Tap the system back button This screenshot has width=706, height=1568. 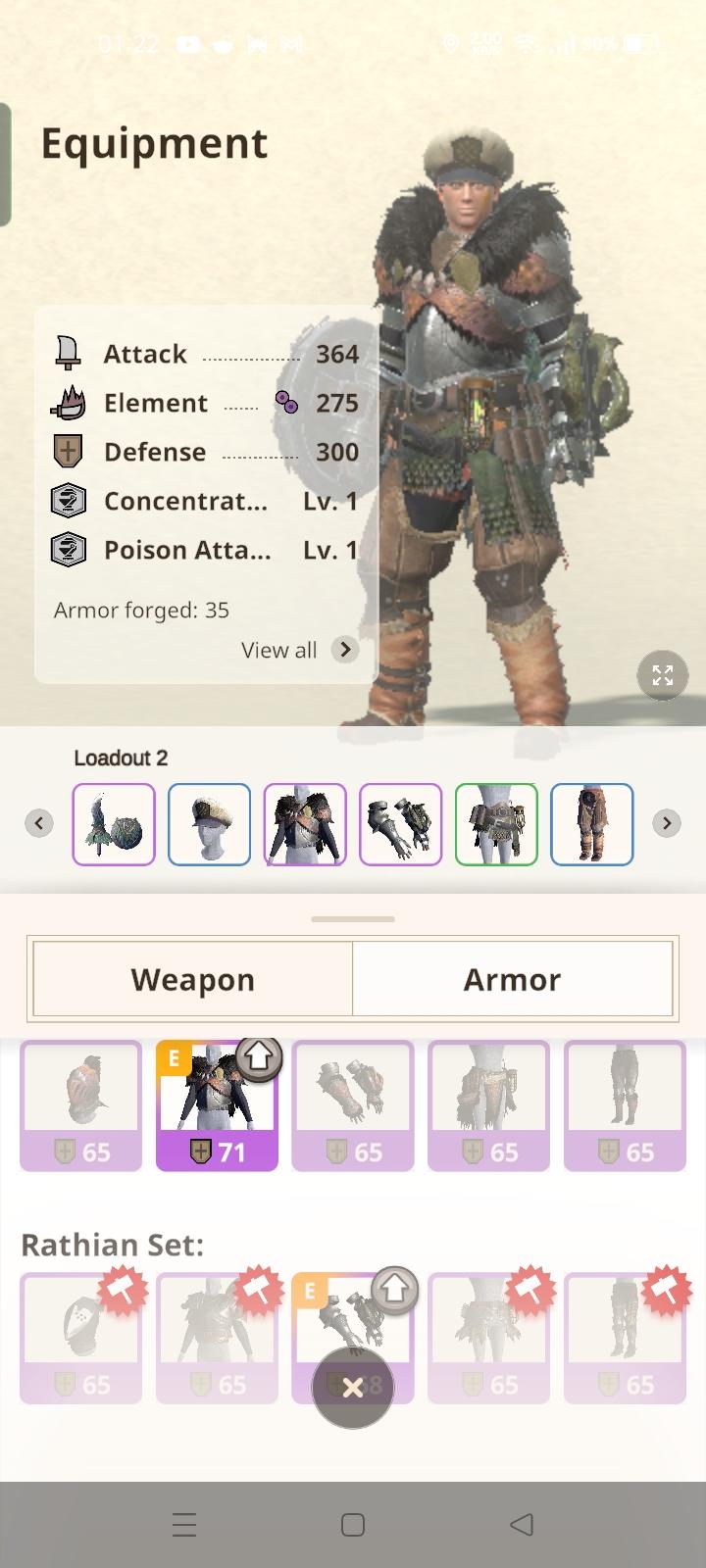point(522,1524)
